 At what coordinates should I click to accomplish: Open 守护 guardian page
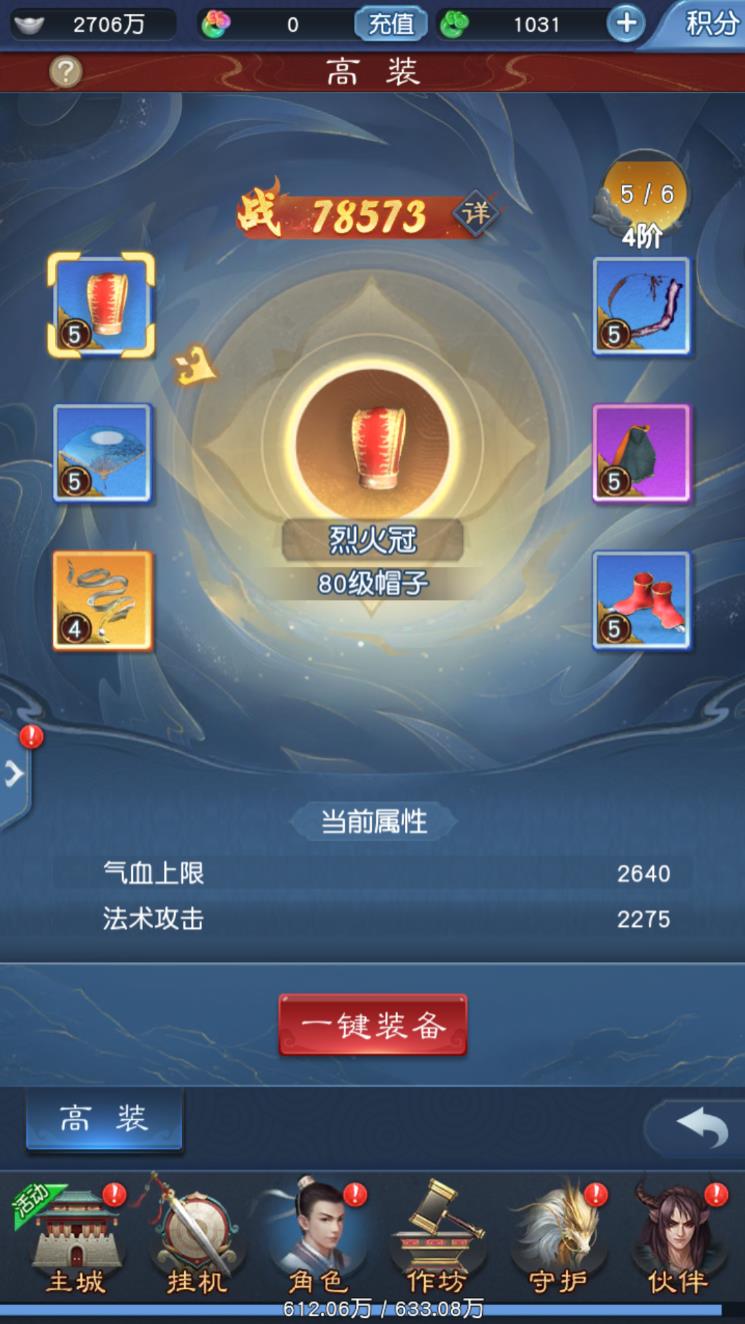(x=557, y=1240)
